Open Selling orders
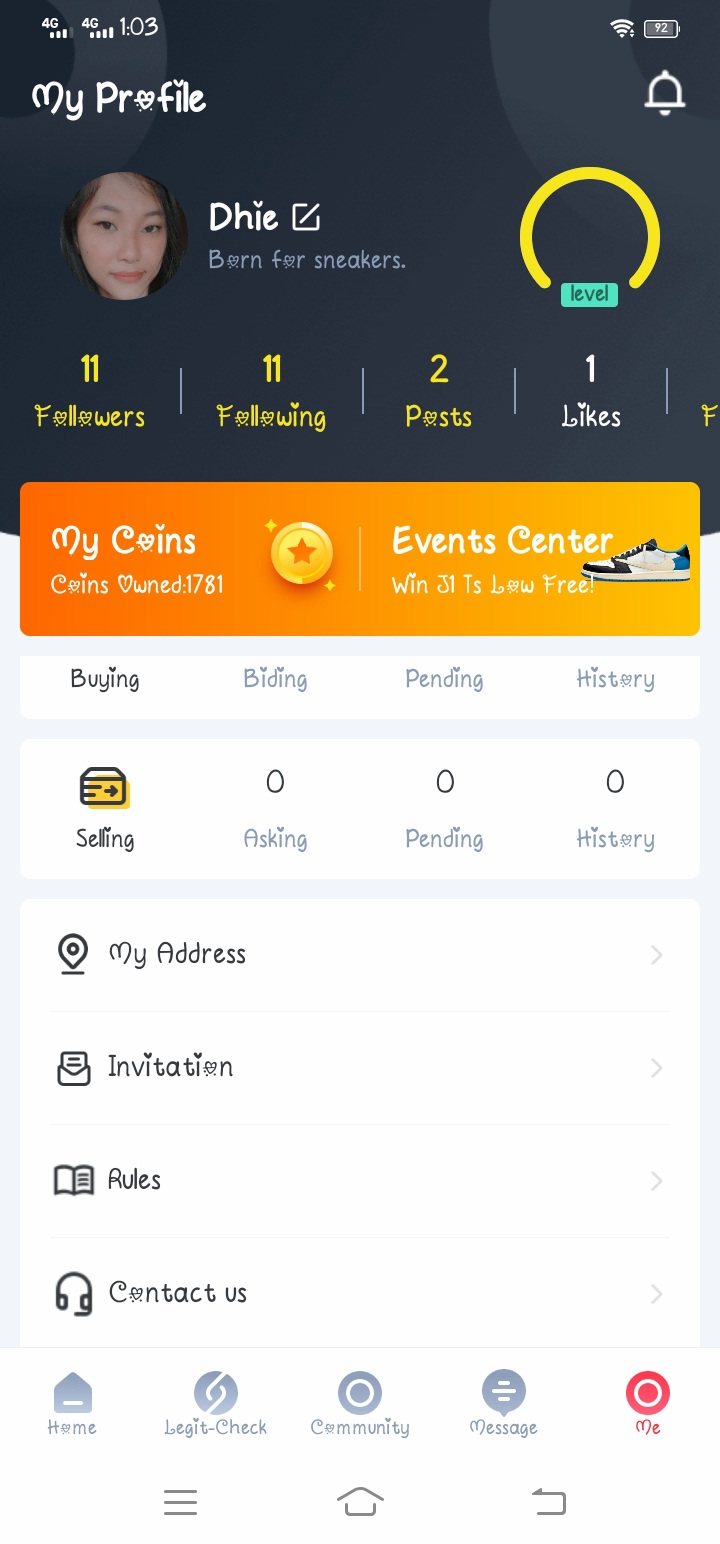The image size is (720, 1544). click(105, 808)
